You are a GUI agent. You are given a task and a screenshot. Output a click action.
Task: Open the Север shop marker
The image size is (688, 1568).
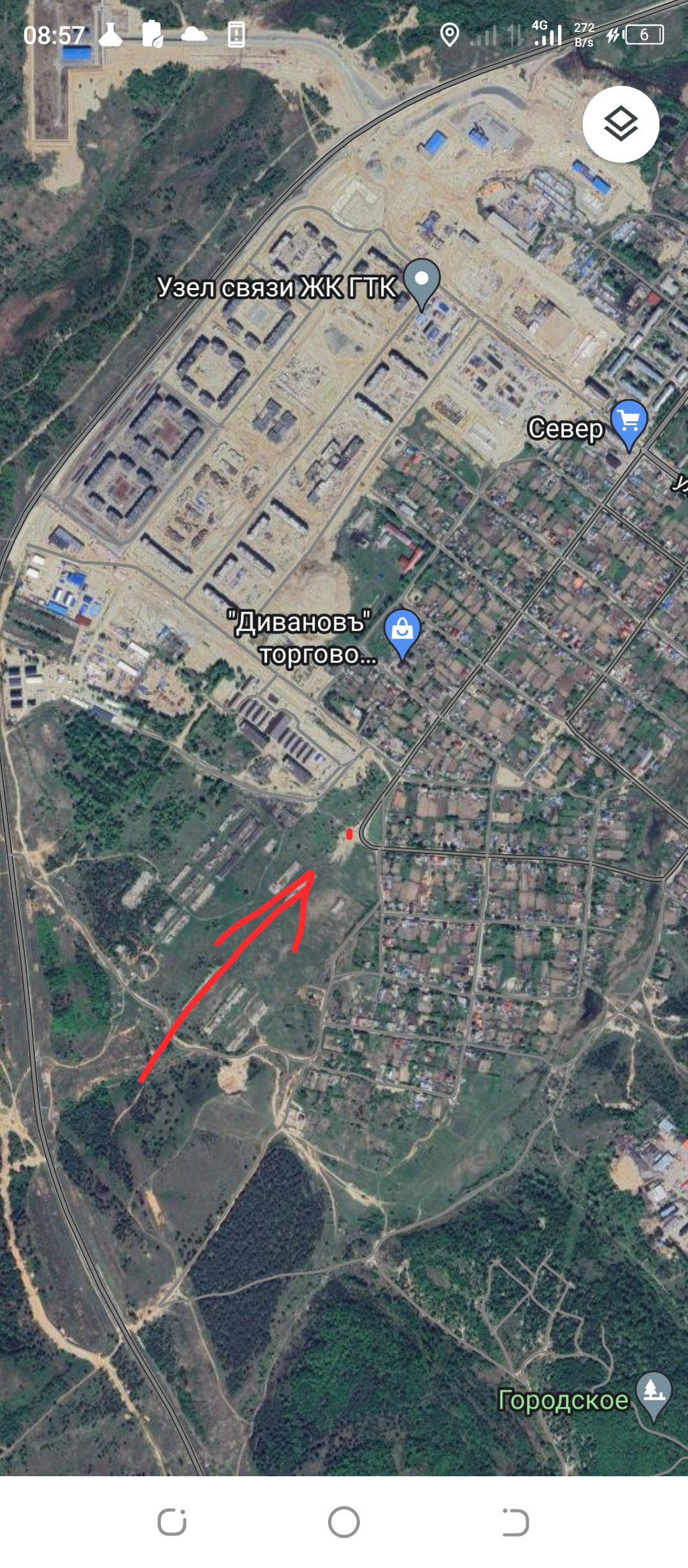pos(629,421)
